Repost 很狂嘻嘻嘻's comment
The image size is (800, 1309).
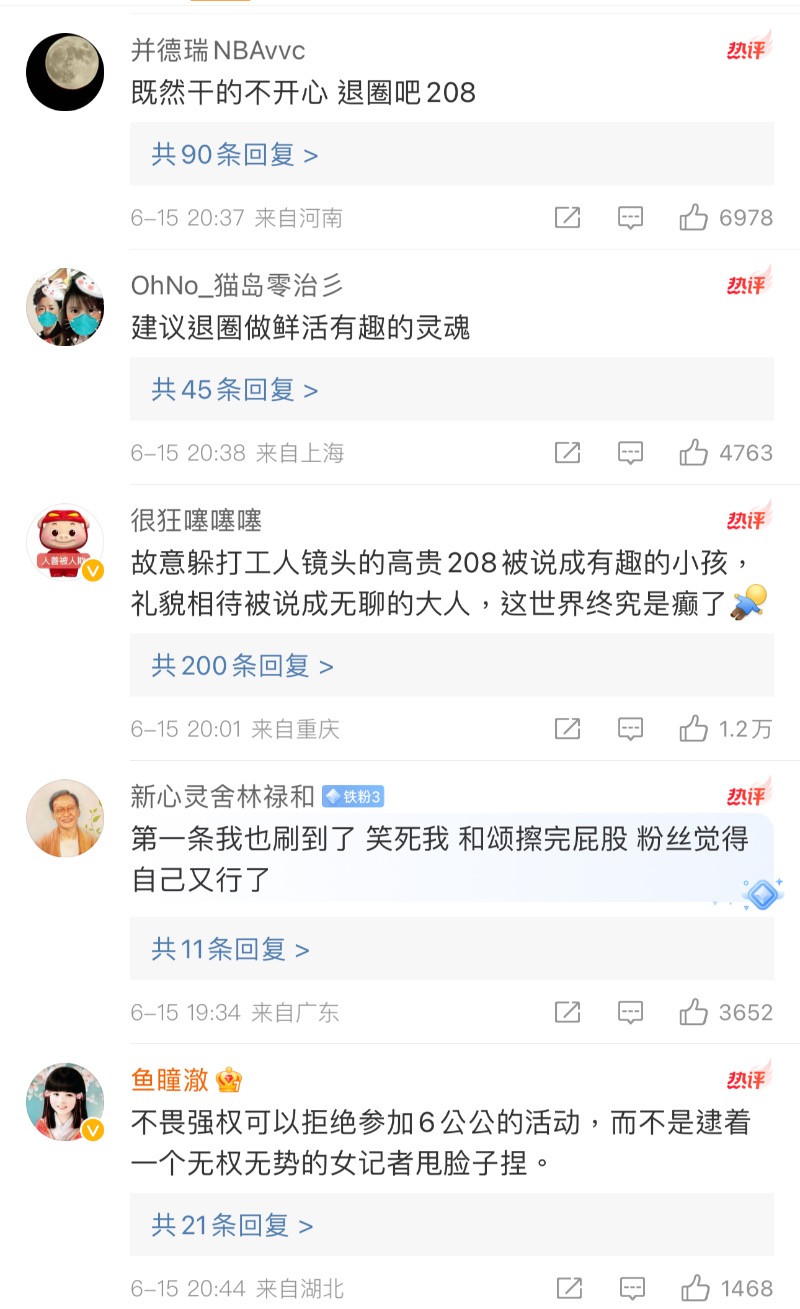point(567,729)
